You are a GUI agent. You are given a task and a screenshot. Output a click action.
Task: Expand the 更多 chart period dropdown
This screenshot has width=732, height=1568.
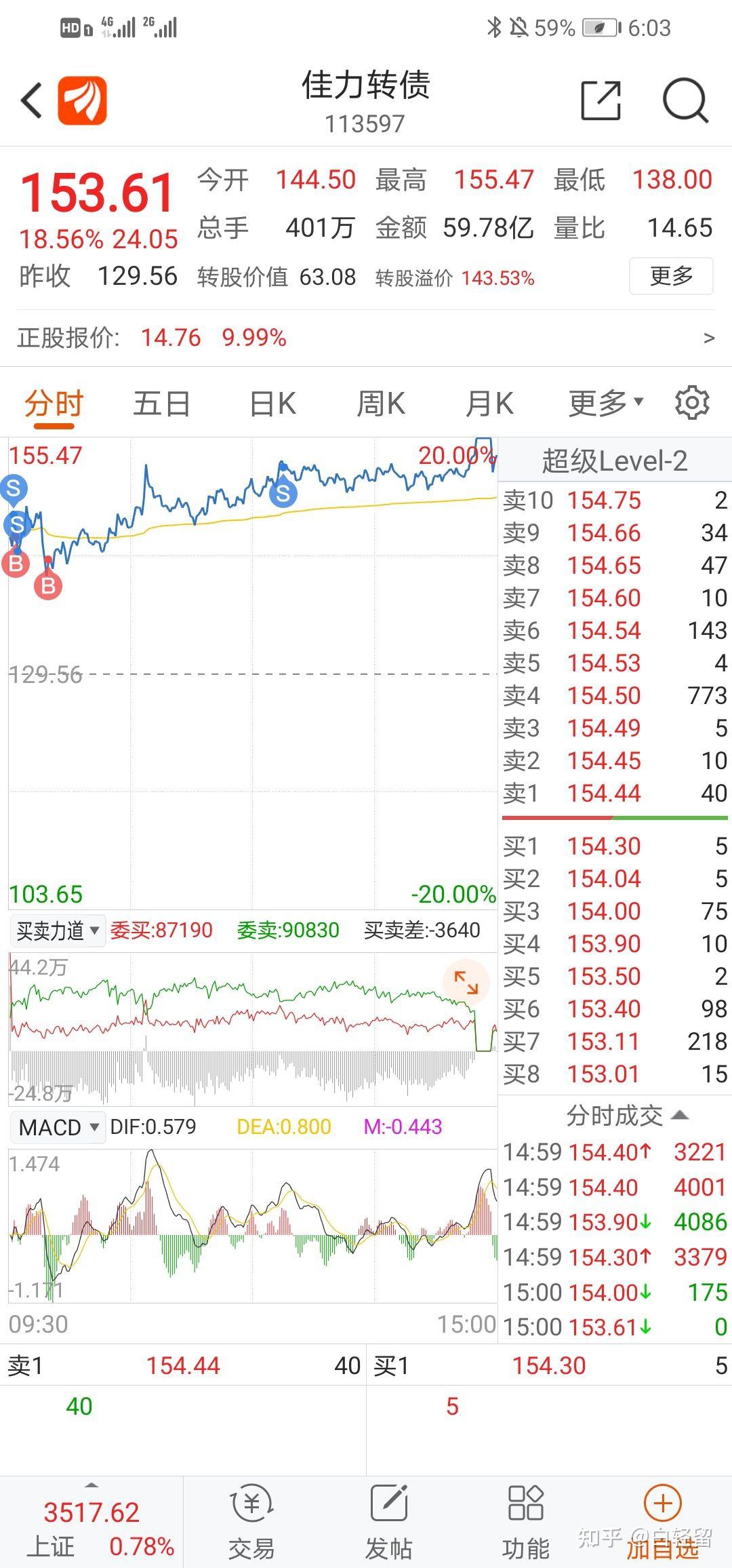[605, 404]
